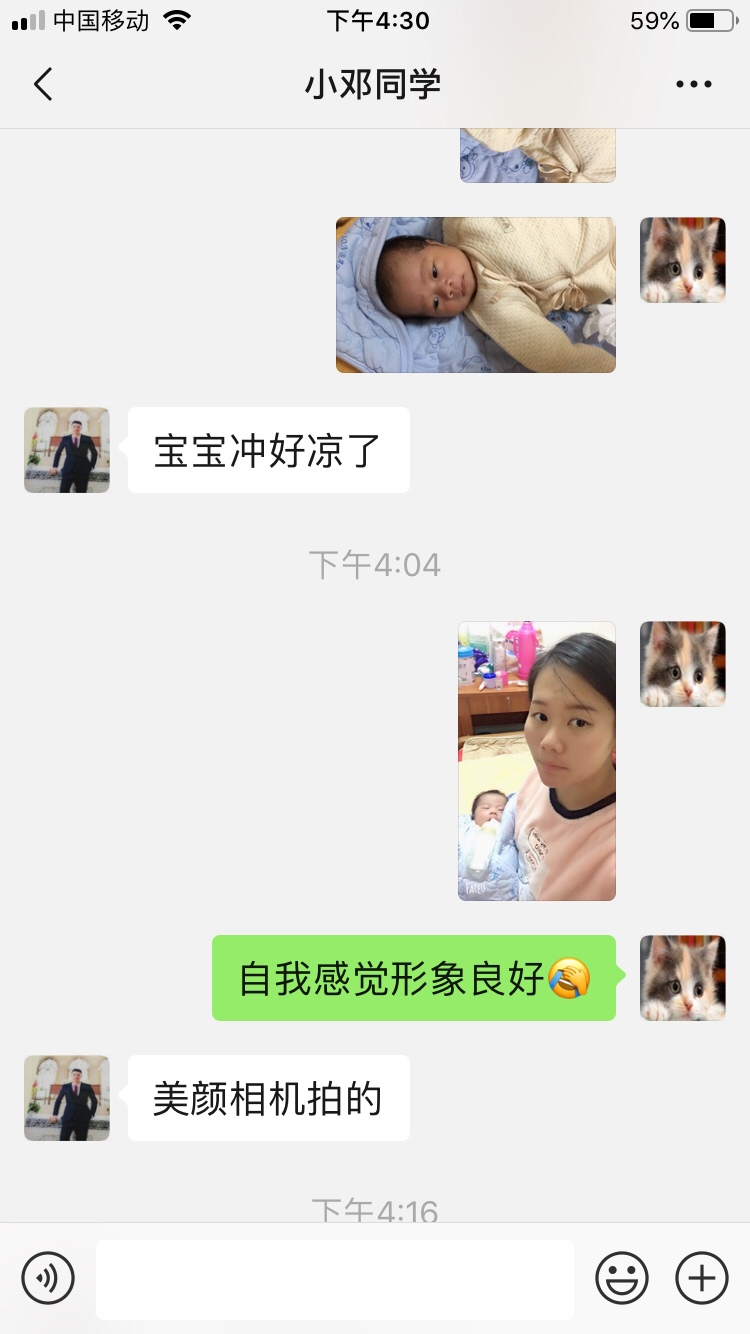This screenshot has height=1334, width=750.
Task: View the sent photo of baby lying down
Action: [476, 295]
